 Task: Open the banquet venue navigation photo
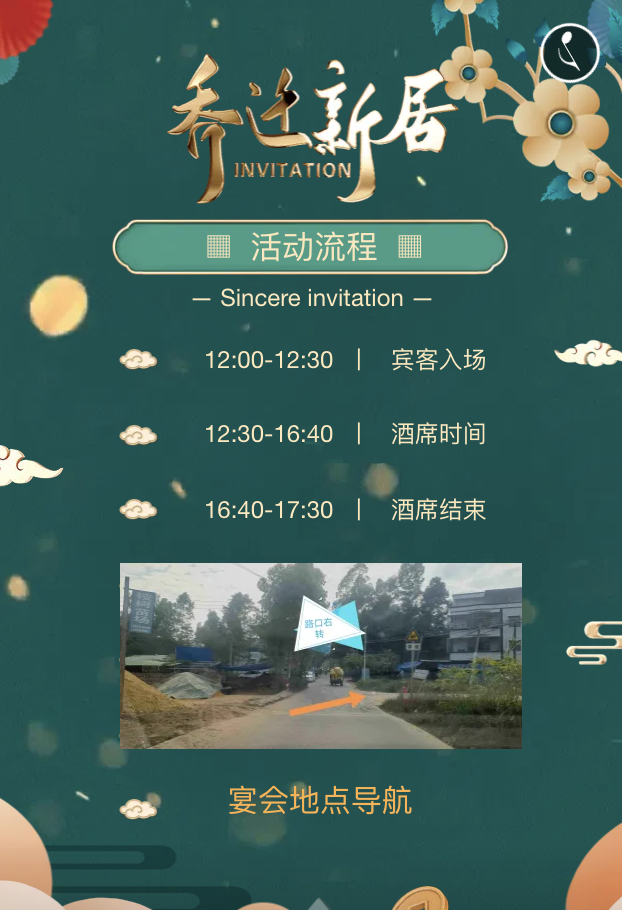pos(320,655)
